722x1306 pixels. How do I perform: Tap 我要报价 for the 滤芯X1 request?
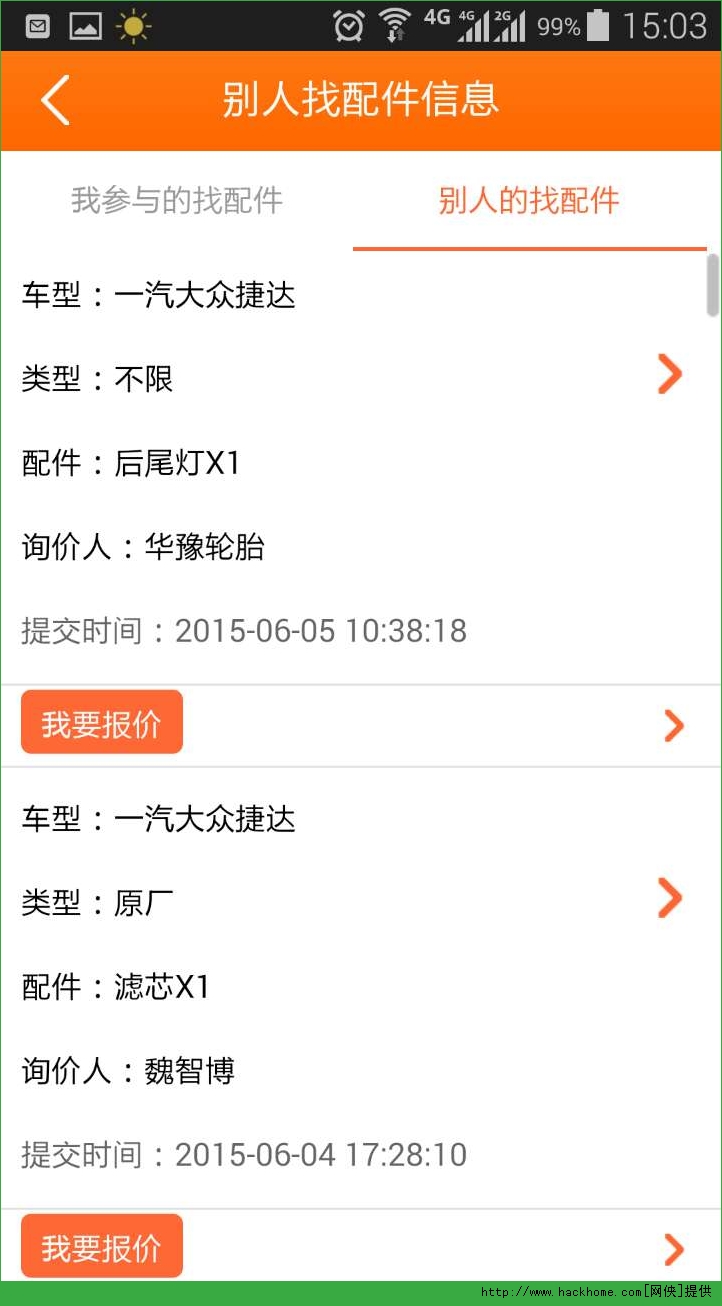tap(102, 1246)
